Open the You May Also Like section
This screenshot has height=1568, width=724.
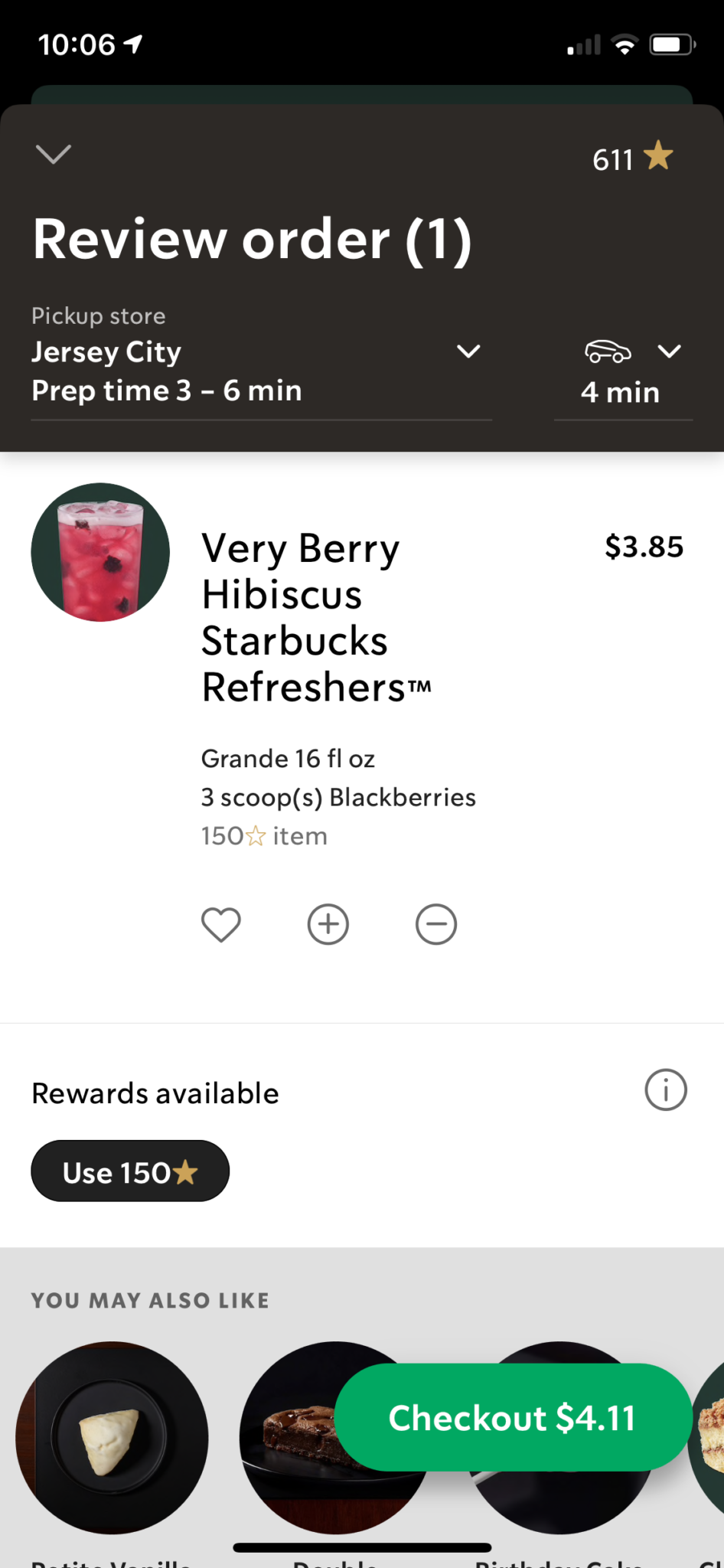tap(150, 1299)
